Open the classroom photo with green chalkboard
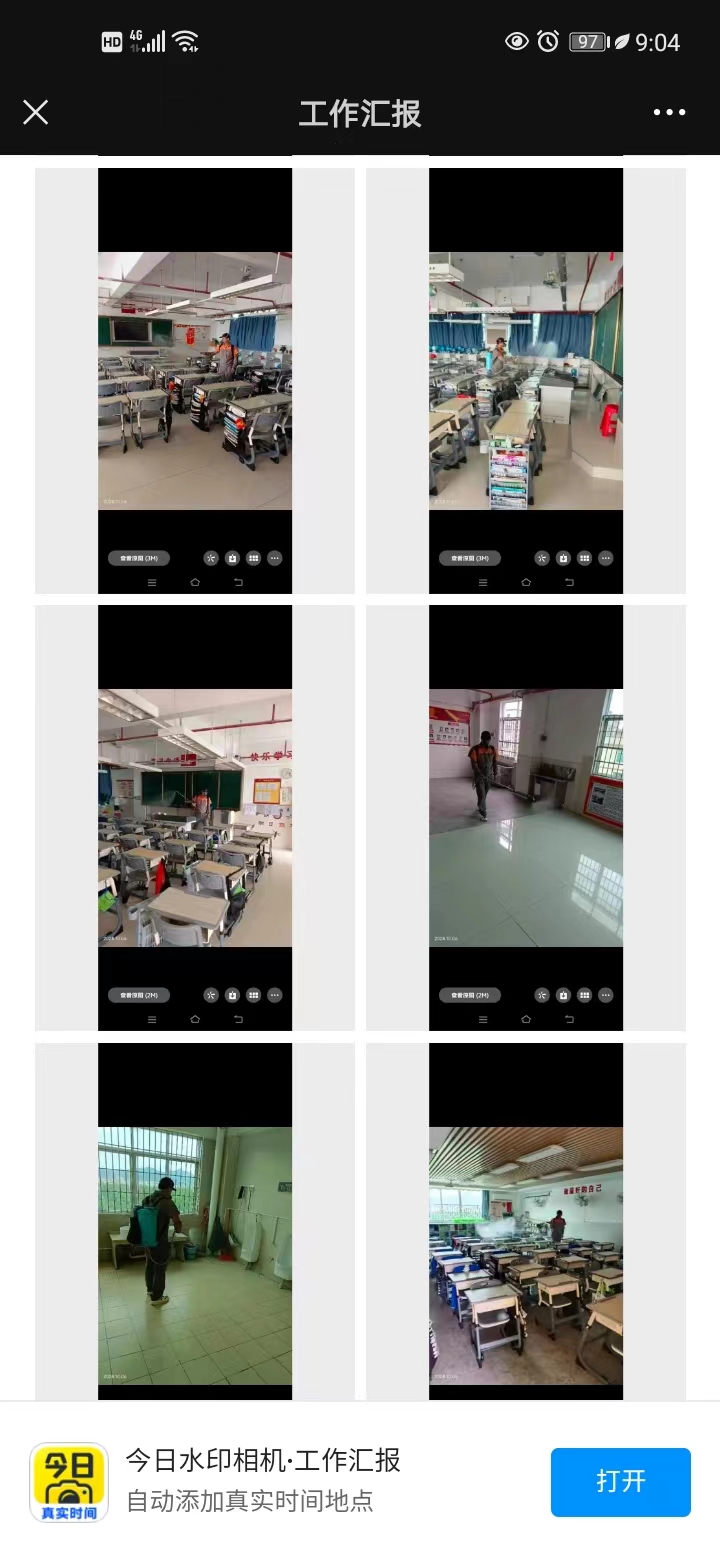Screen dimensions: 720x1560 pos(195,818)
